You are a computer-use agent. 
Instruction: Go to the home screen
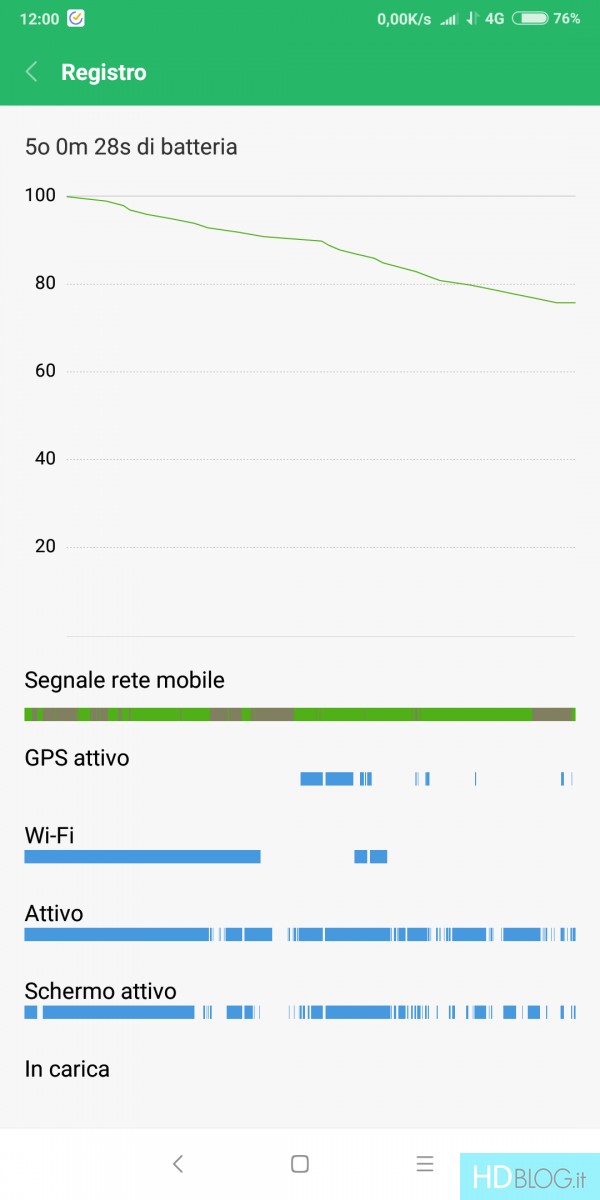pos(299,1163)
